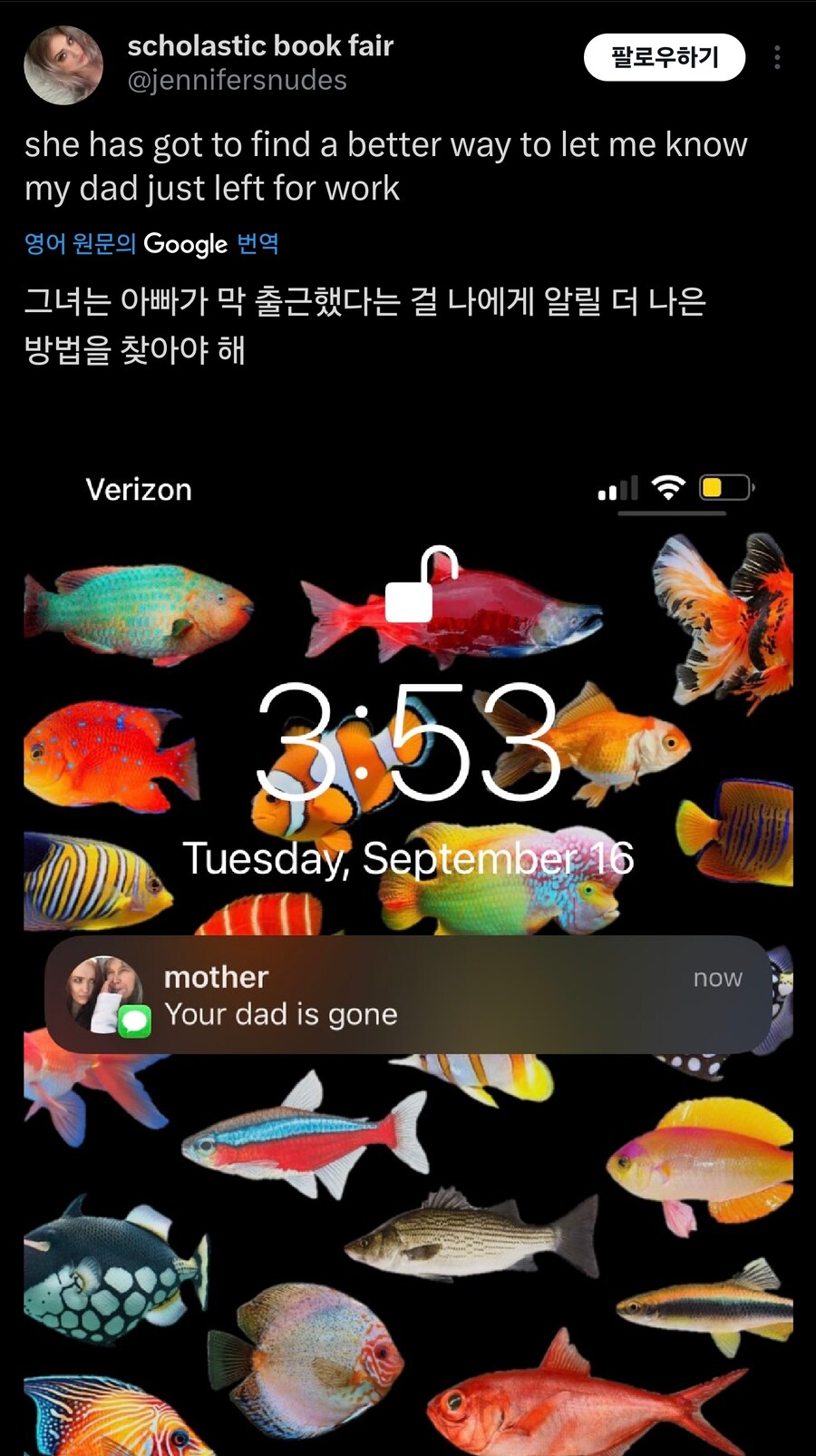Tap the 팔로우하기 follow button
Image resolution: width=816 pixels, height=1456 pixels.
664,58
